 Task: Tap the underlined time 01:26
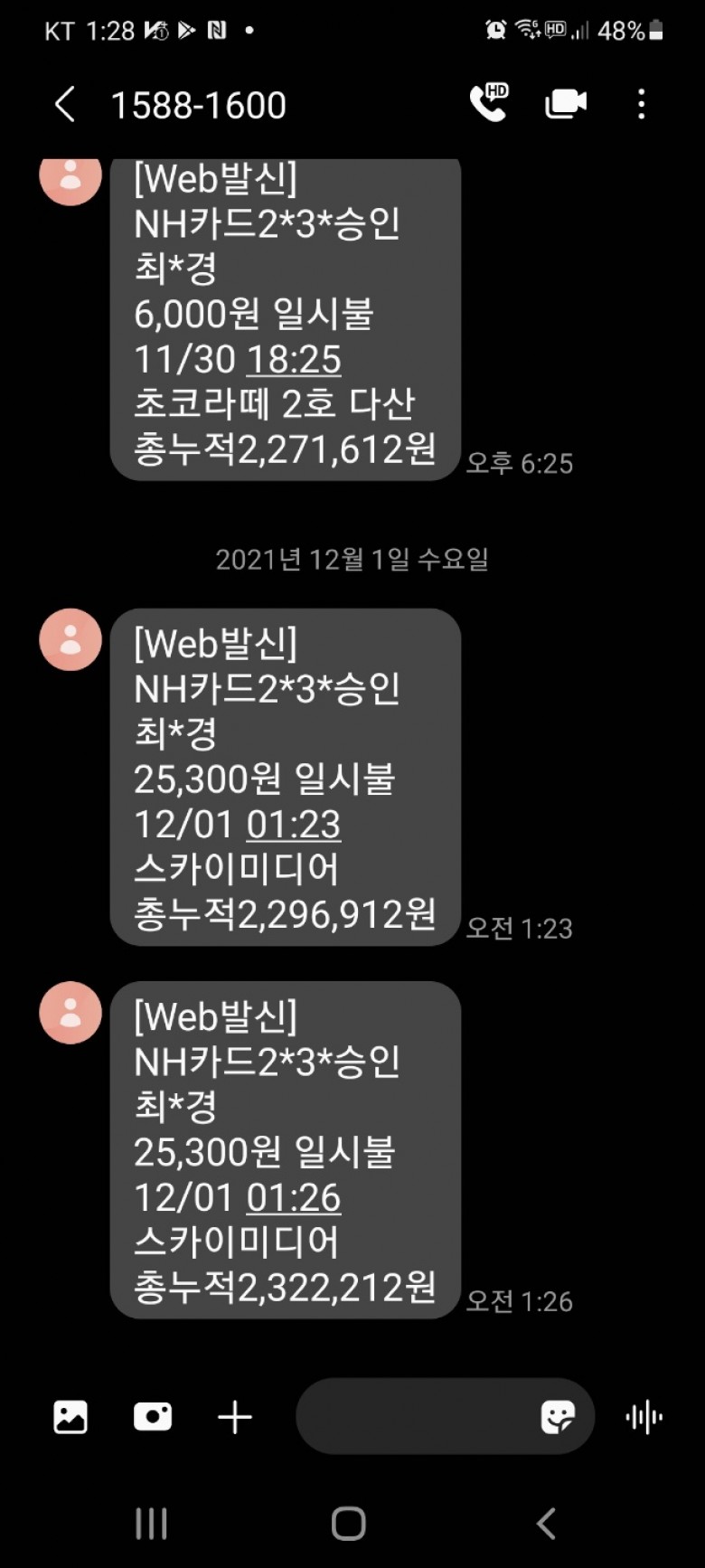pyautogui.click(x=294, y=1198)
